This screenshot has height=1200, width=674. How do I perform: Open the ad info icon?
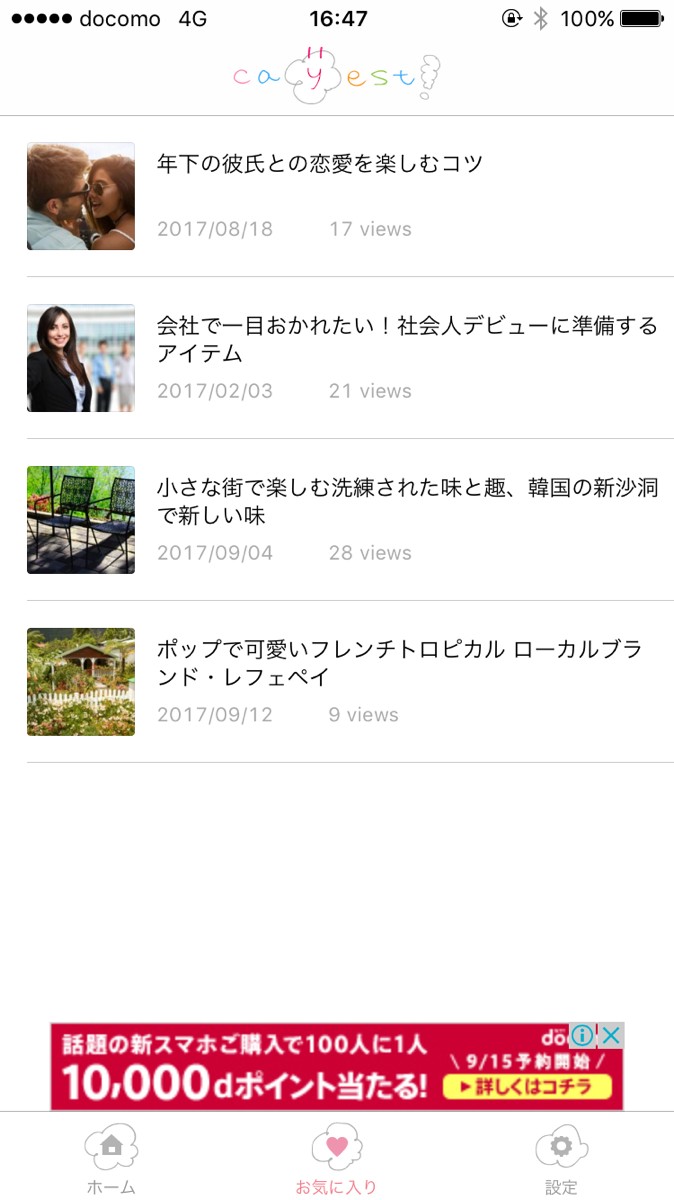tap(582, 1036)
